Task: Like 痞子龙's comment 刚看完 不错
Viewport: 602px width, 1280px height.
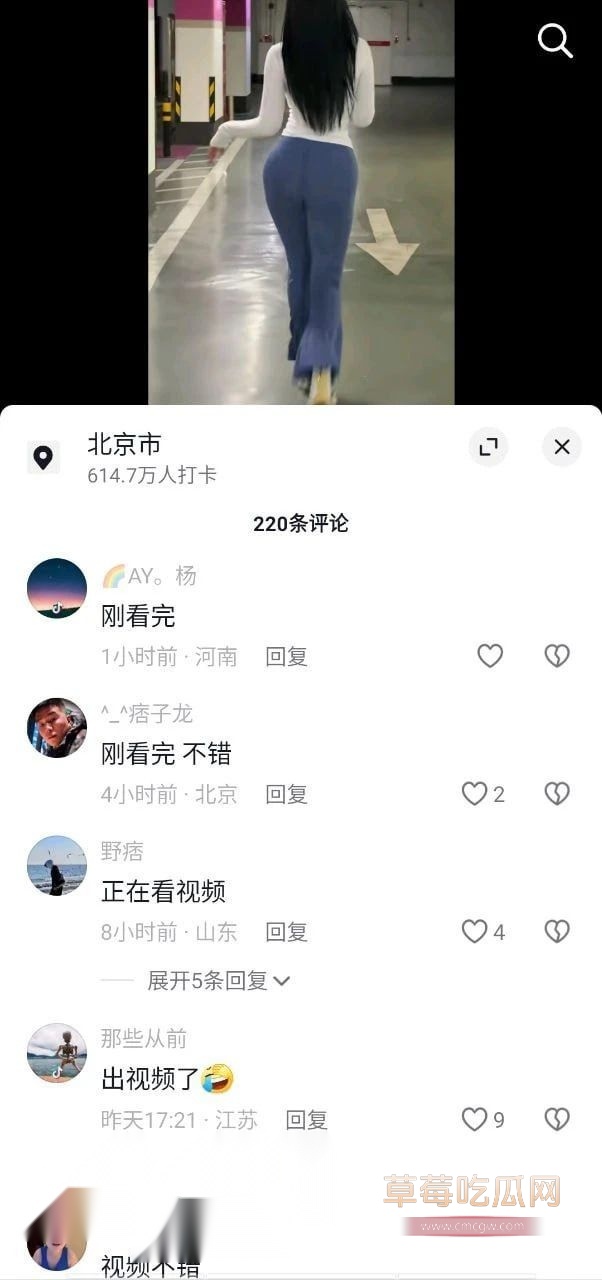Action: [x=474, y=794]
